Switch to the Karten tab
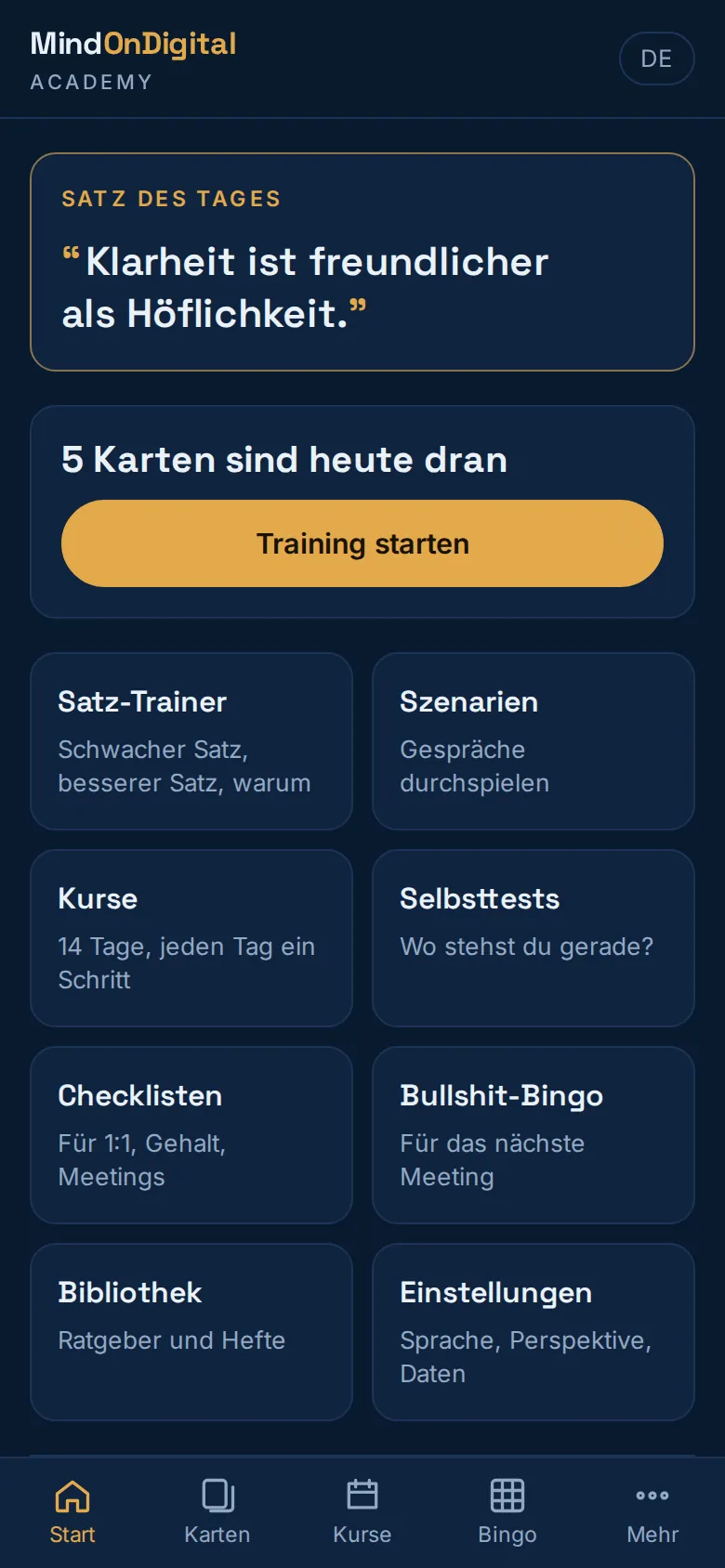Screen dimensions: 725x1568 [217, 1512]
